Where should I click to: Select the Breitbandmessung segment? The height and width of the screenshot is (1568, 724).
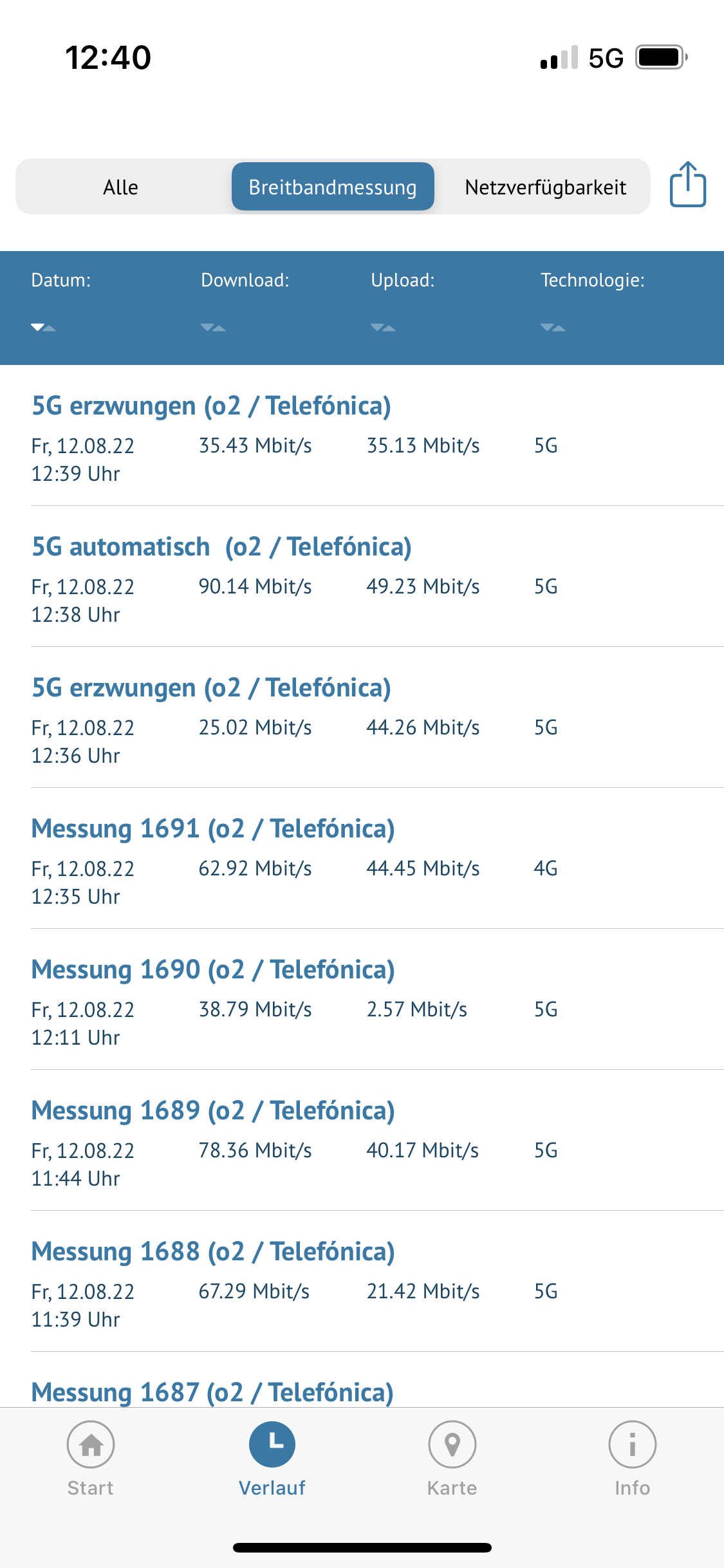[x=333, y=187]
